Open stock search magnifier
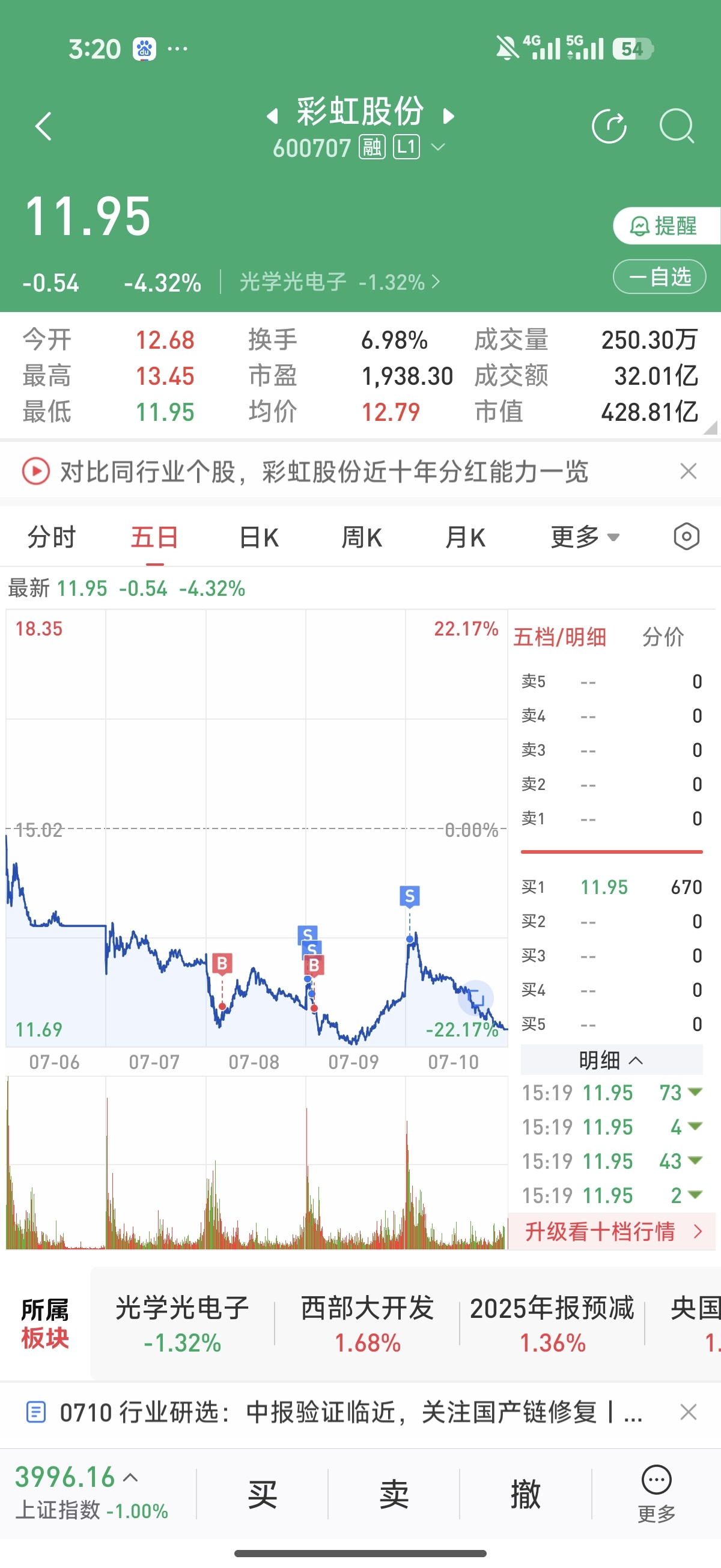Viewport: 721px width, 1568px height. click(677, 126)
